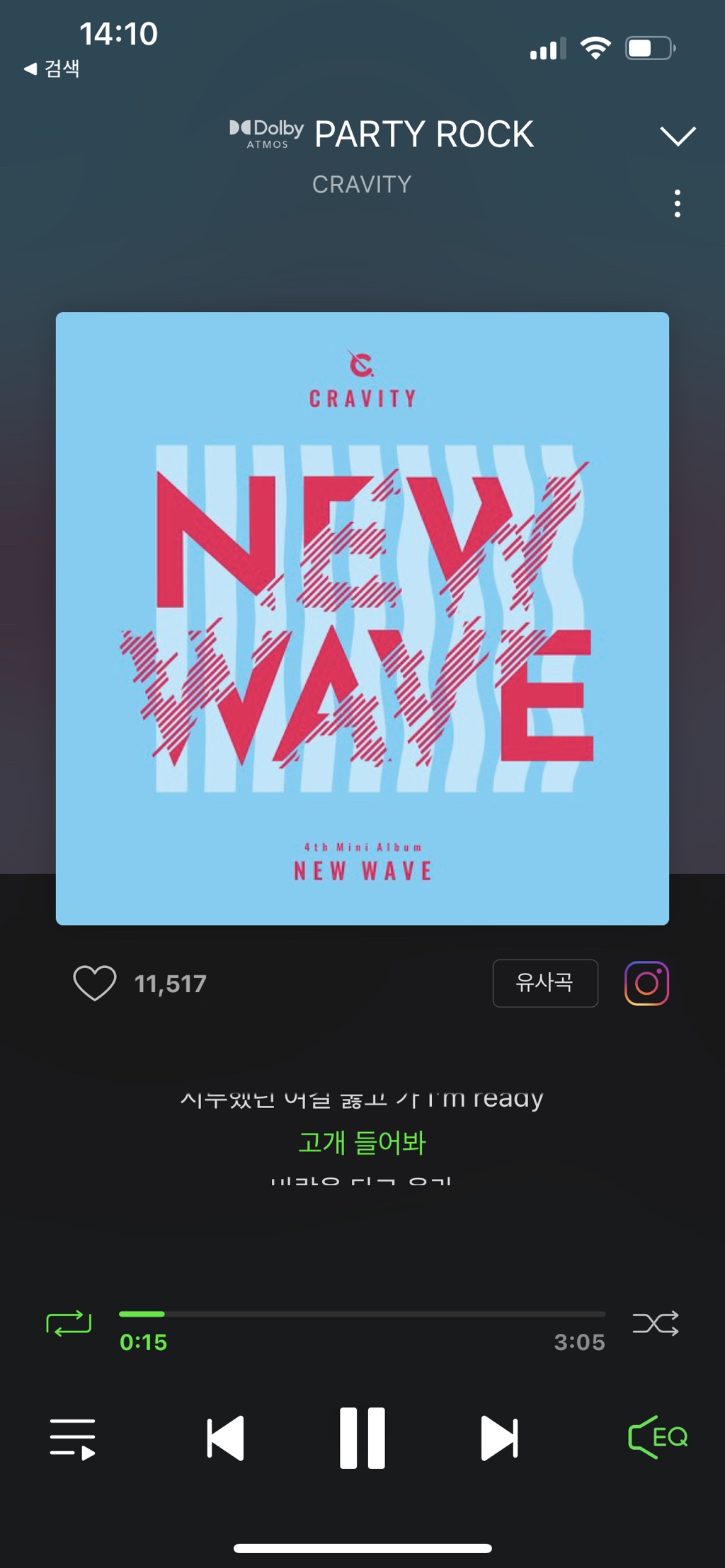Image resolution: width=725 pixels, height=1568 pixels.
Task: Skip to the next track
Action: click(x=500, y=1436)
